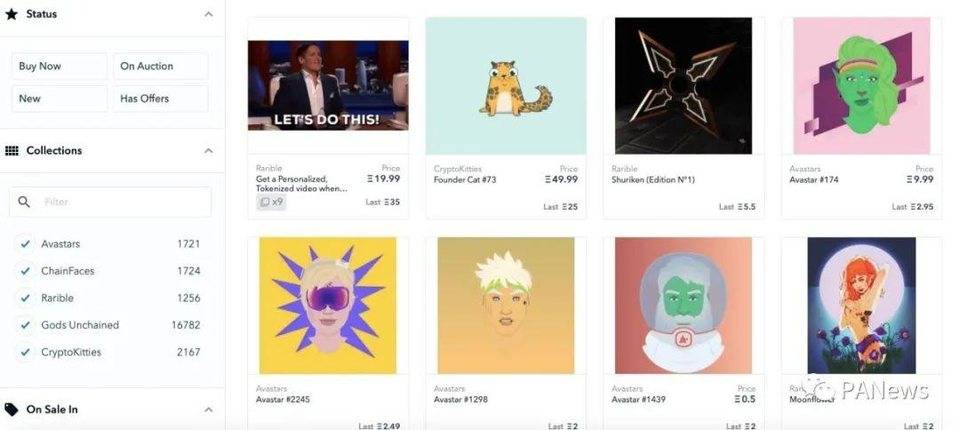Uncheck the CryptoKitties collection

25,352
